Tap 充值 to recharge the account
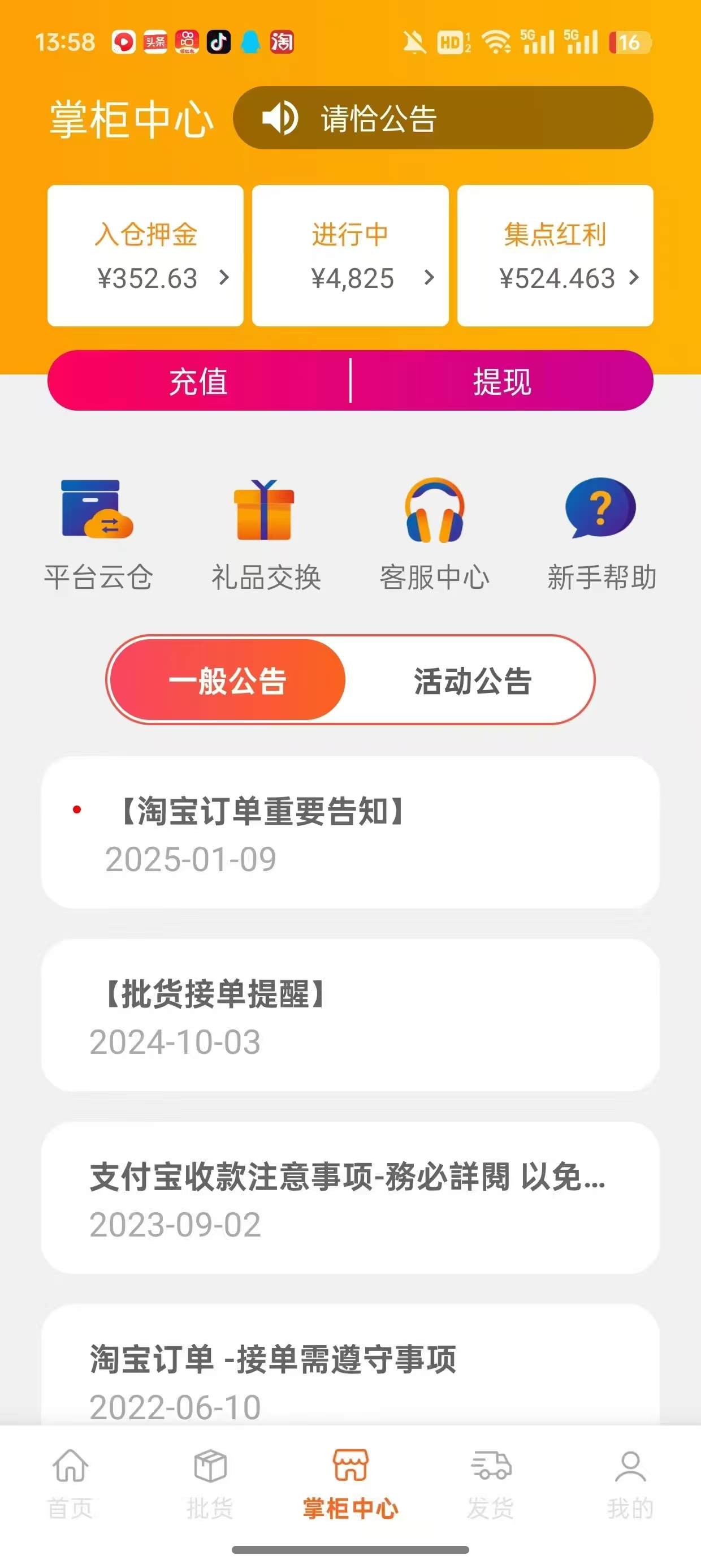This screenshot has width=701, height=1568. point(199,381)
